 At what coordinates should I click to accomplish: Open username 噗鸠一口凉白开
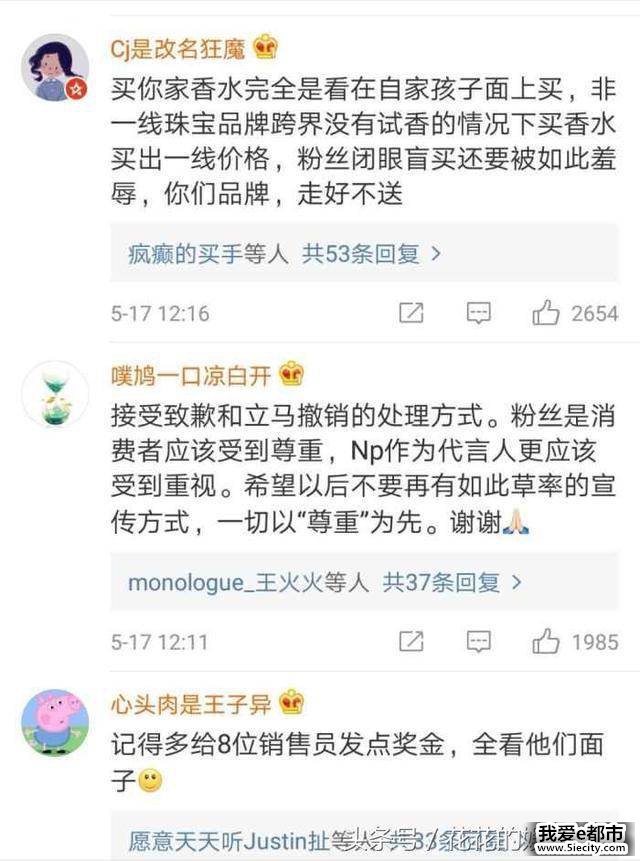tap(191, 375)
